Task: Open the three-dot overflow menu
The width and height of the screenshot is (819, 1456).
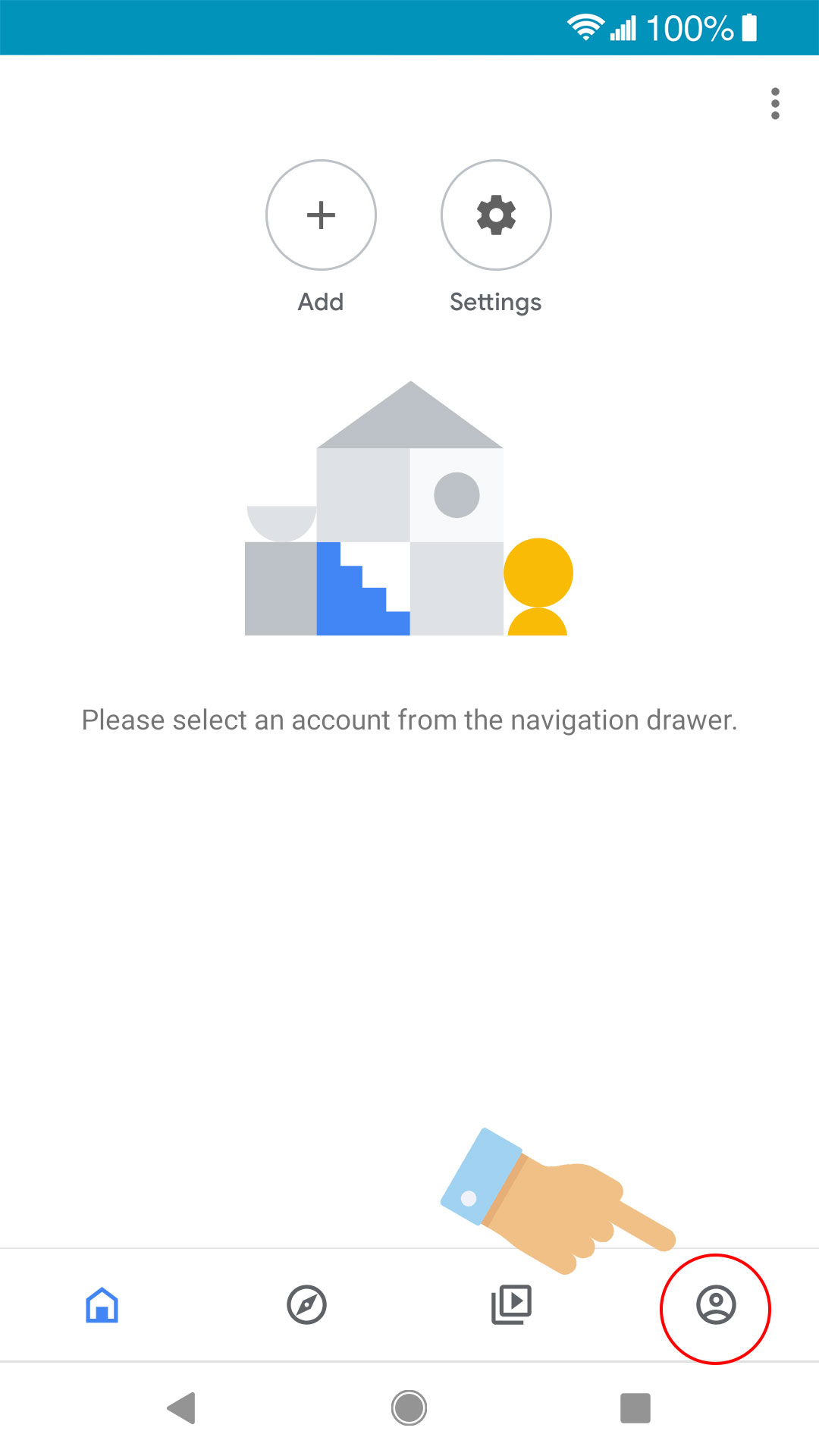Action: pos(774,104)
